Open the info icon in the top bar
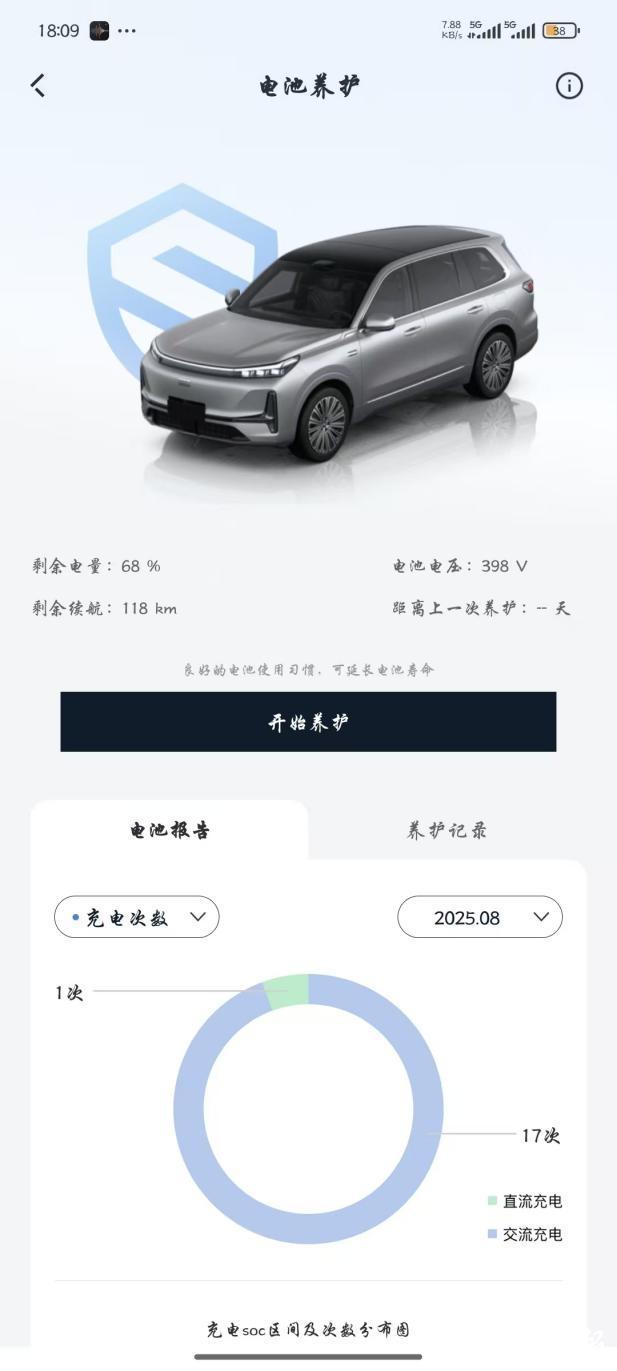Image resolution: width=617 pixels, height=1371 pixels. tap(569, 86)
